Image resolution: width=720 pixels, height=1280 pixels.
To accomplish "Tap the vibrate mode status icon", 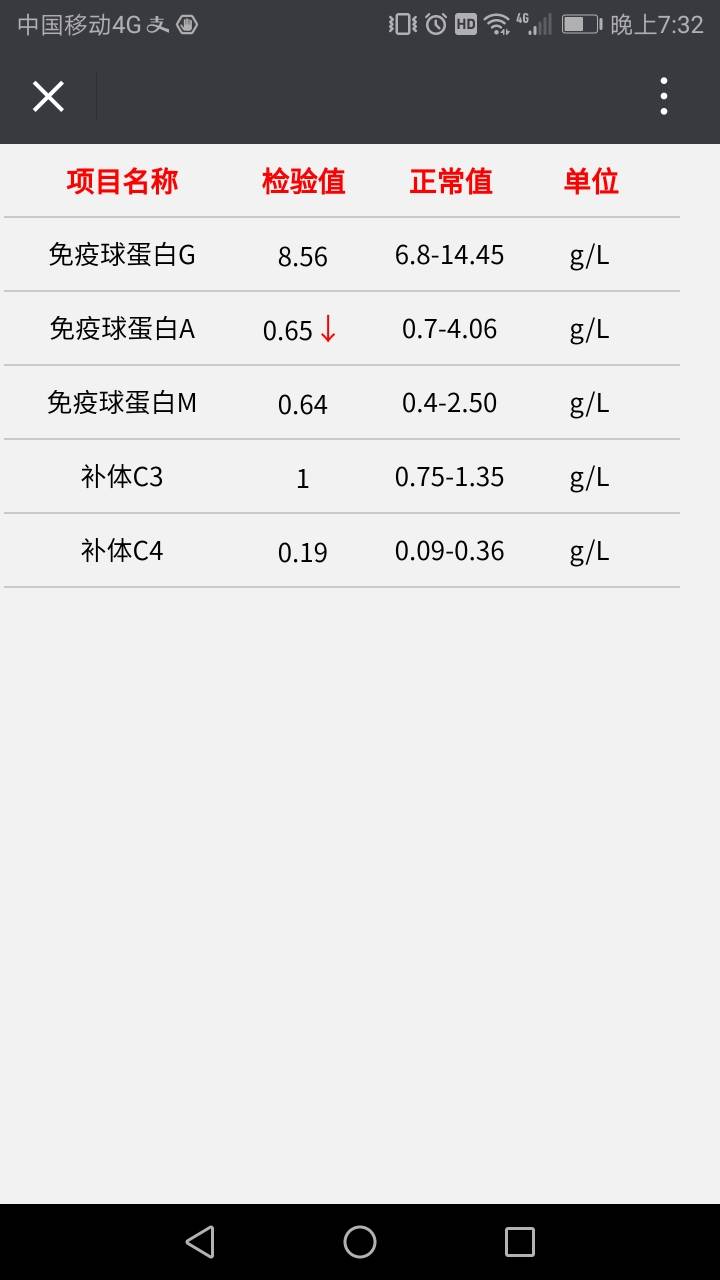I will click(x=400, y=22).
